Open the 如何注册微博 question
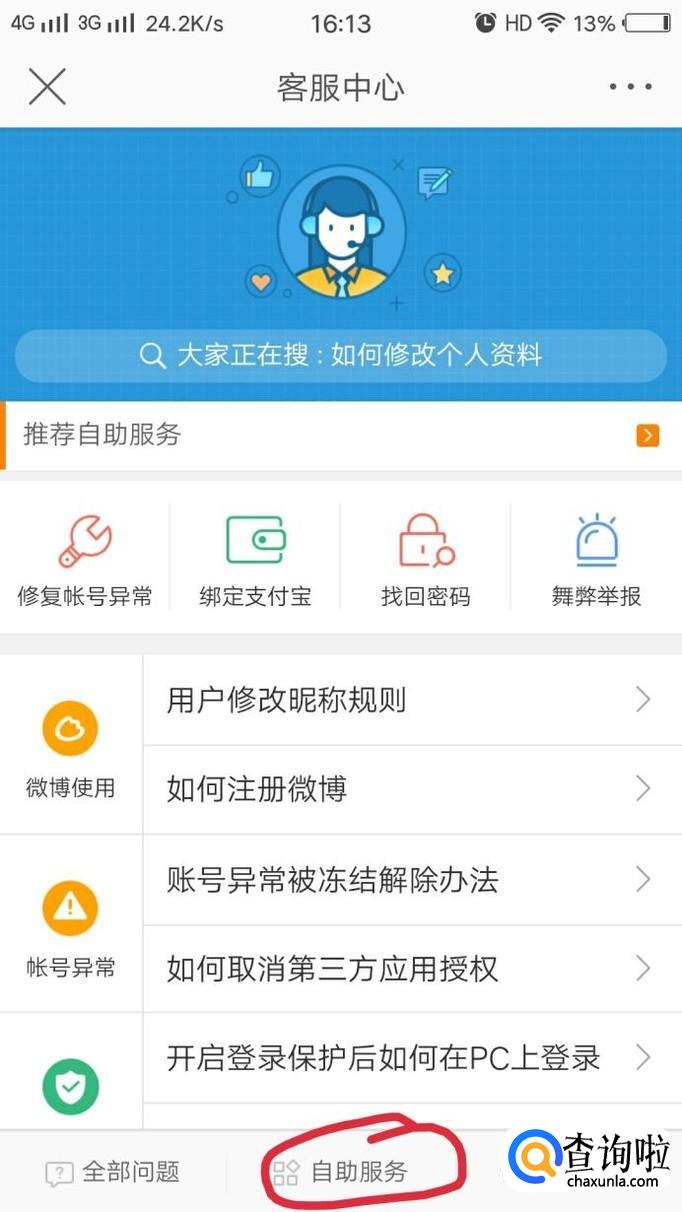Viewport: 682px width, 1212px height. click(410, 789)
